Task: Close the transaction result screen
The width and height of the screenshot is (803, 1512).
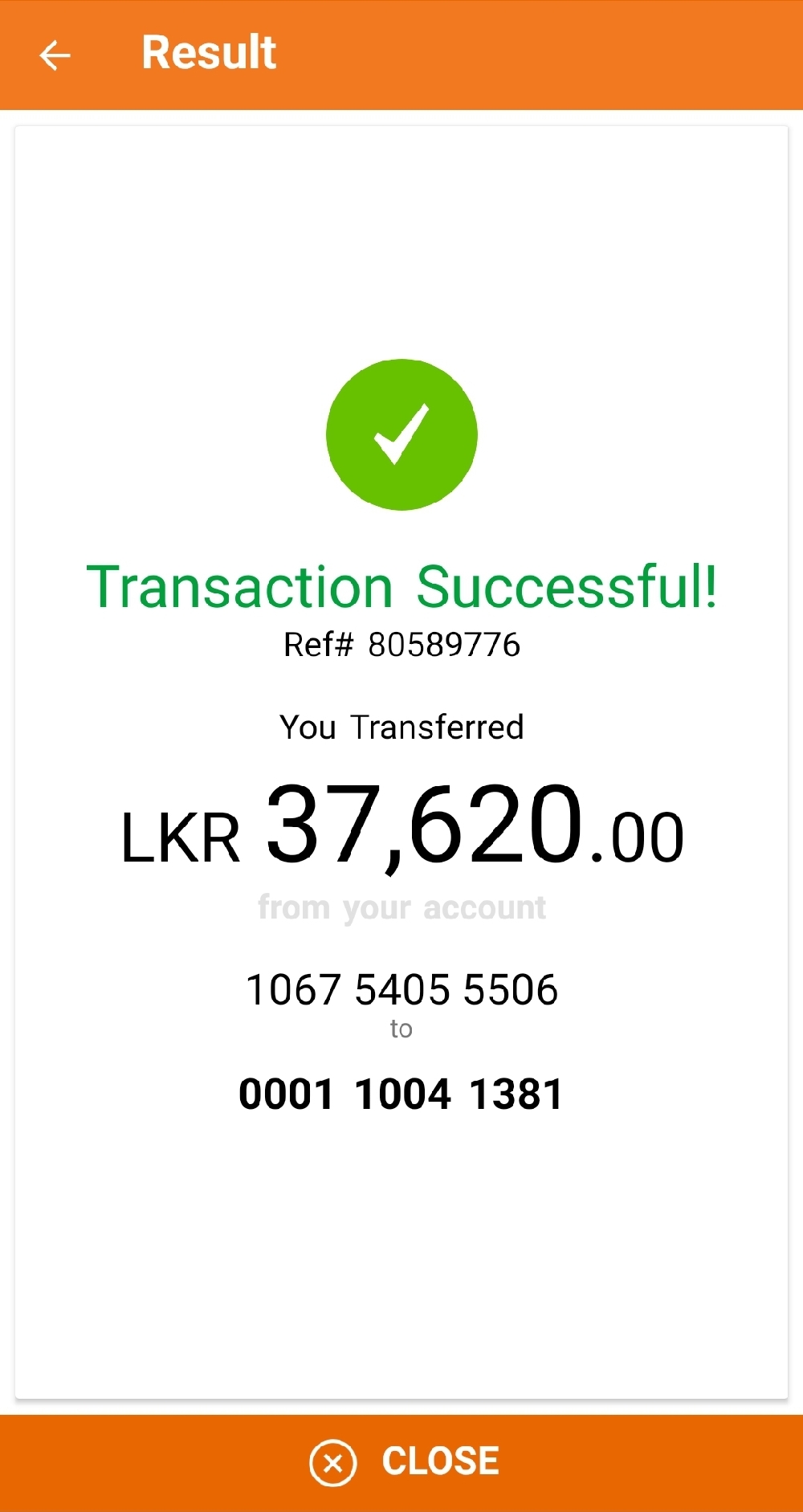Action: click(x=403, y=1461)
